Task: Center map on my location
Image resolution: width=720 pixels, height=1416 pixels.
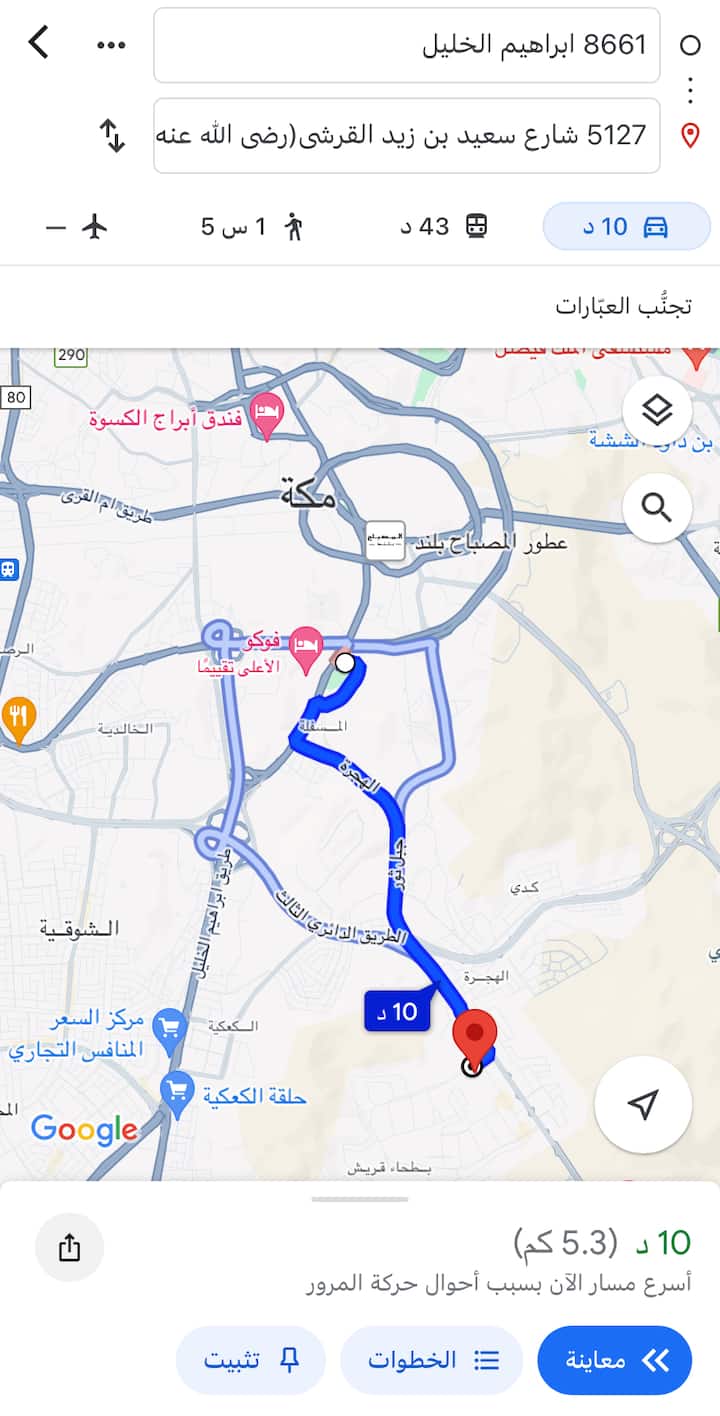Action: pyautogui.click(x=642, y=1104)
